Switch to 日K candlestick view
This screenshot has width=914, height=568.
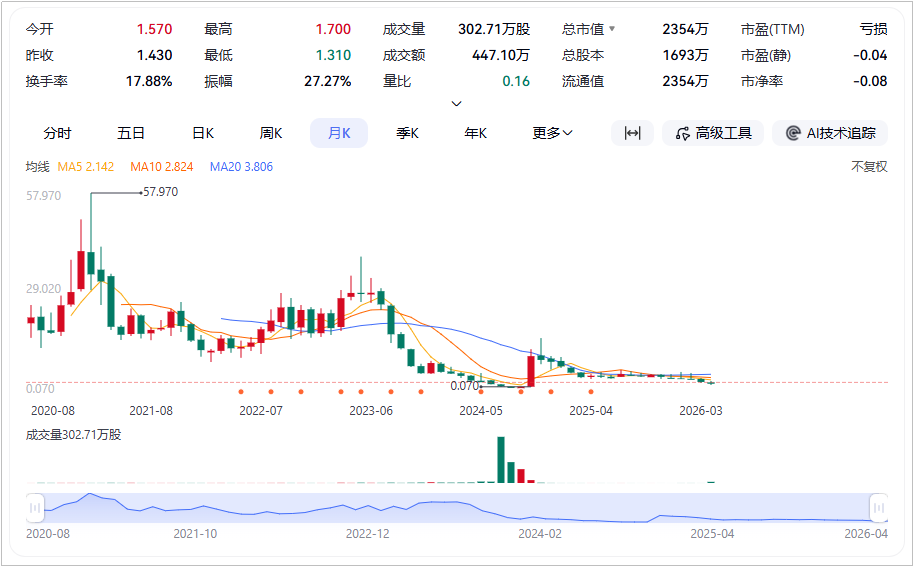point(203,134)
